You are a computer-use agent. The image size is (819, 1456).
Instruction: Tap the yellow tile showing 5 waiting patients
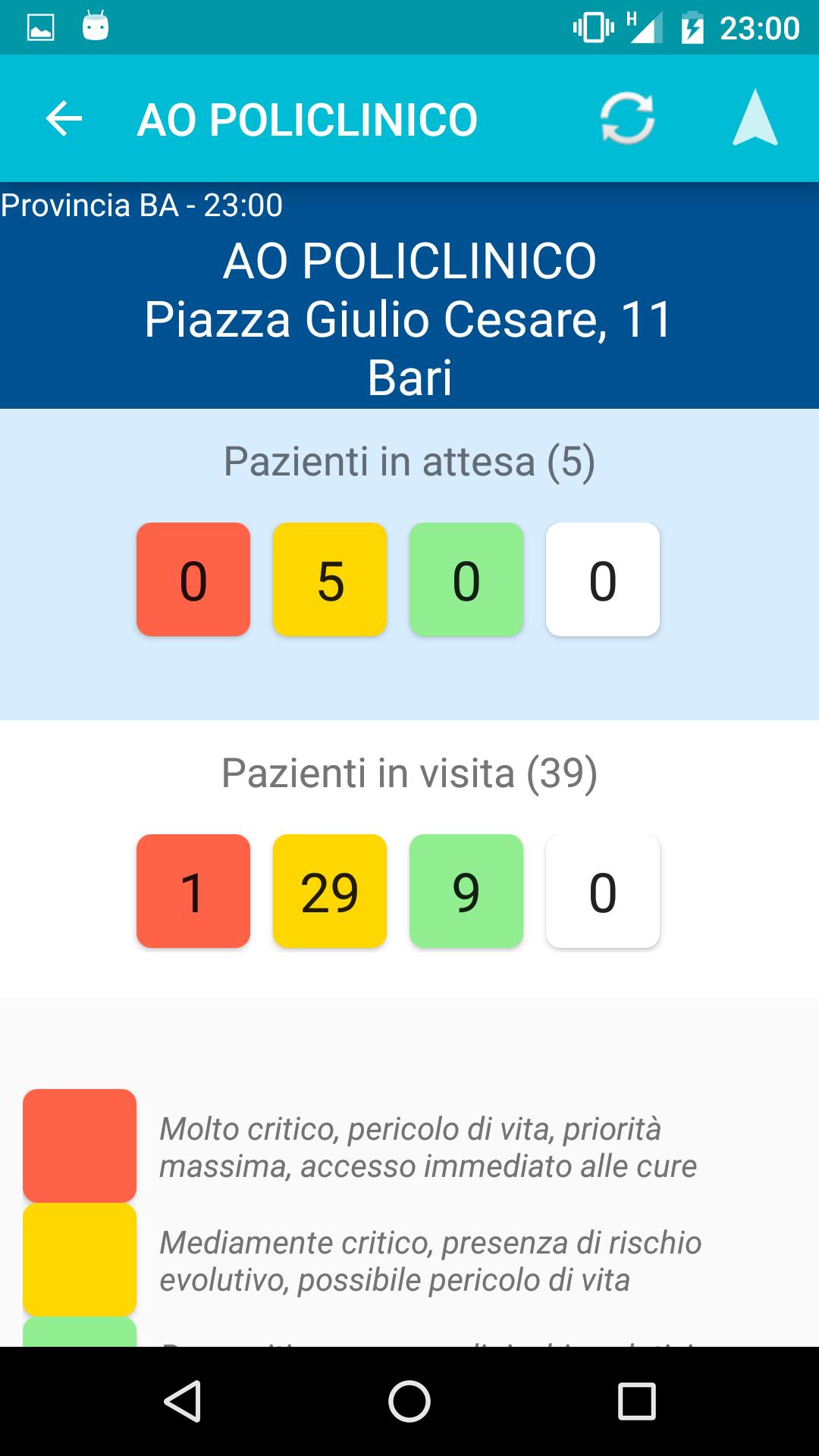tap(330, 579)
